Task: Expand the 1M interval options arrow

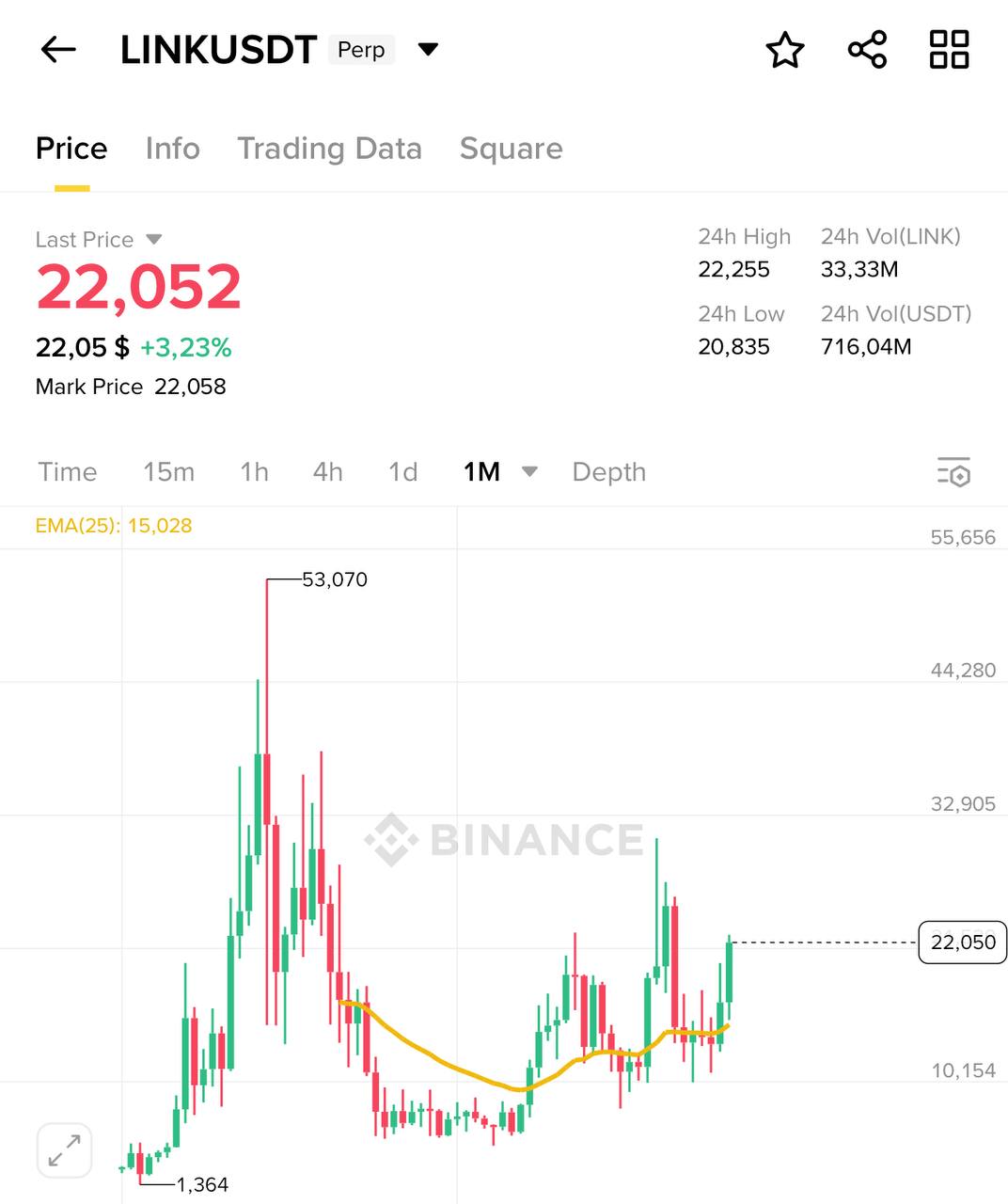Action: [529, 472]
